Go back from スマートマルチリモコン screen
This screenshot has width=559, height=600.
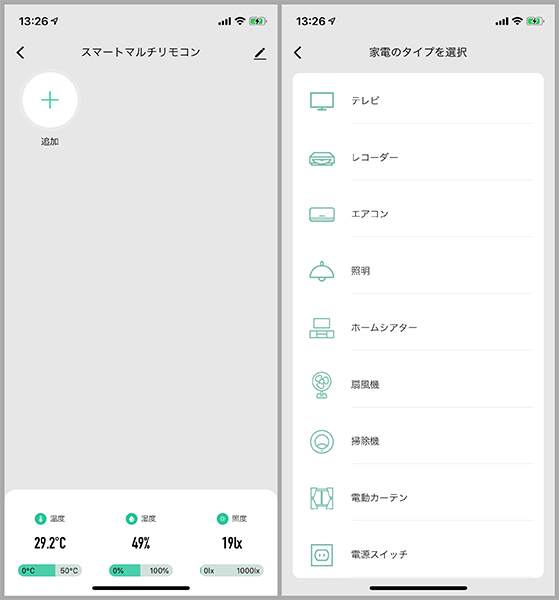21,52
